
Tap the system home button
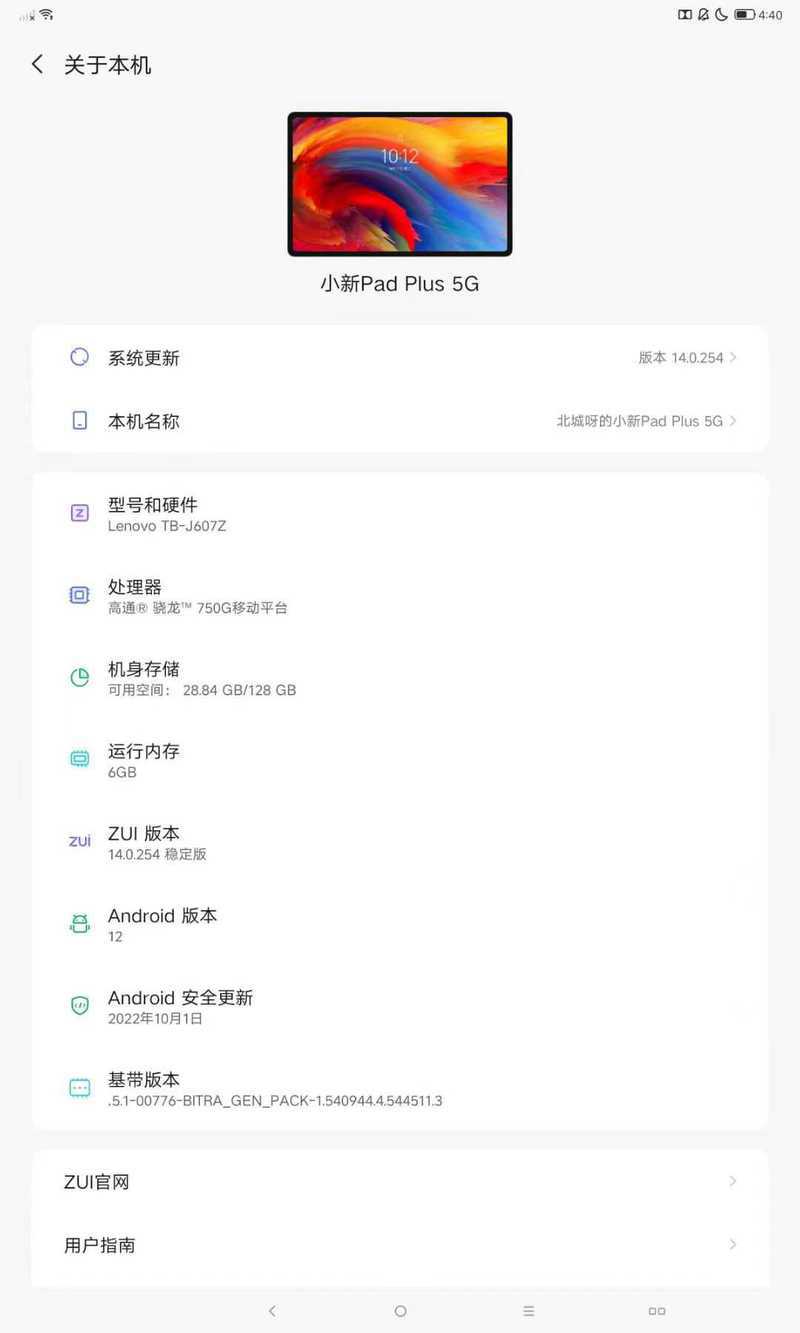tap(400, 1311)
